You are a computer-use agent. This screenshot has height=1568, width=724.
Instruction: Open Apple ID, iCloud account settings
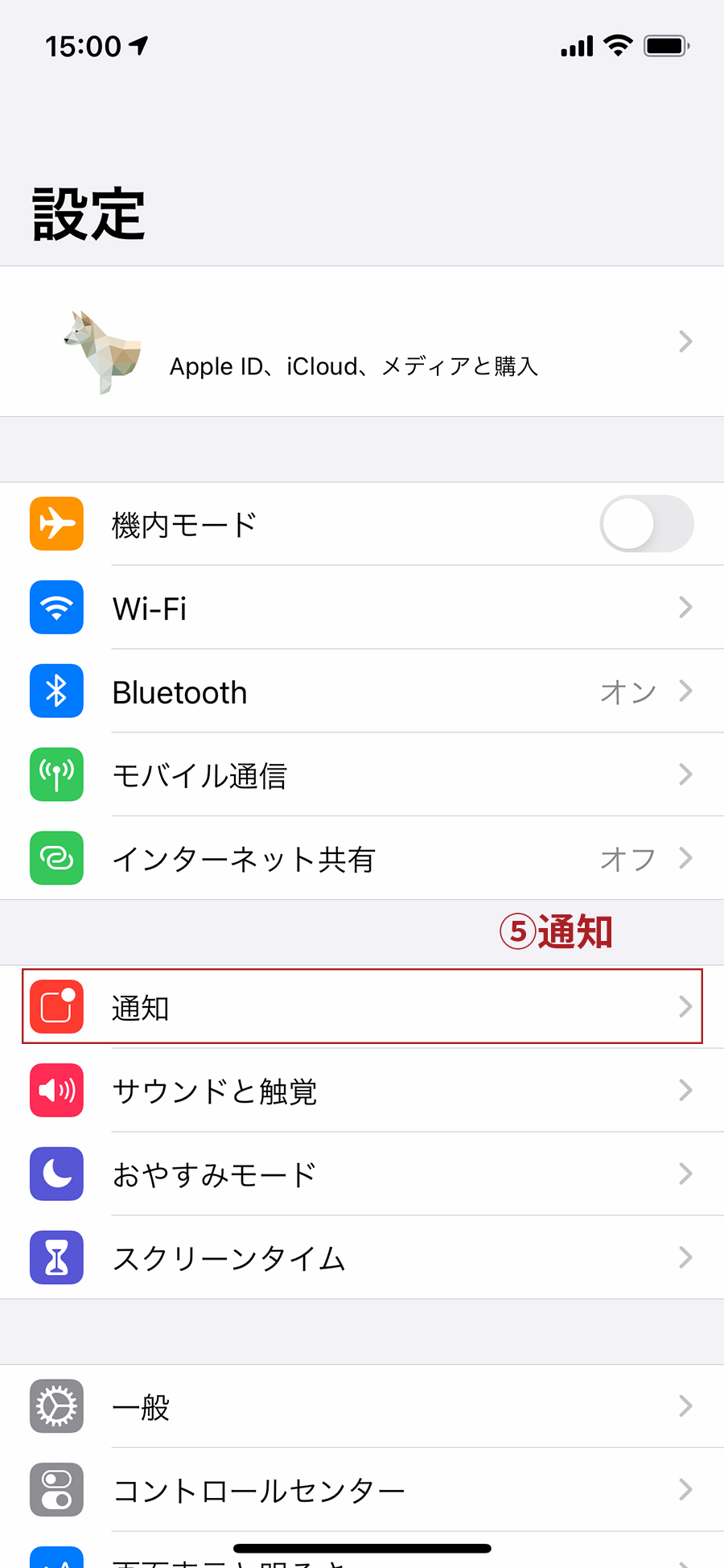coord(362,341)
